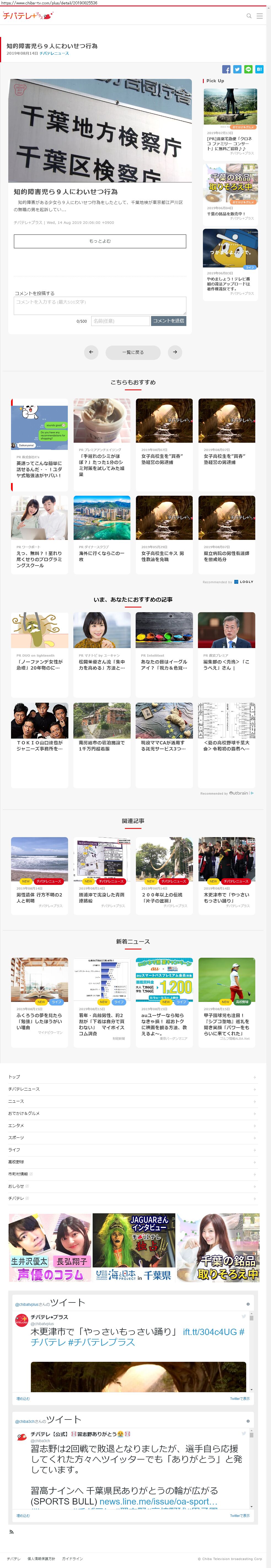This screenshot has height=1568, width=271.
Task: Open the search icon in the header
Action: coord(248,16)
